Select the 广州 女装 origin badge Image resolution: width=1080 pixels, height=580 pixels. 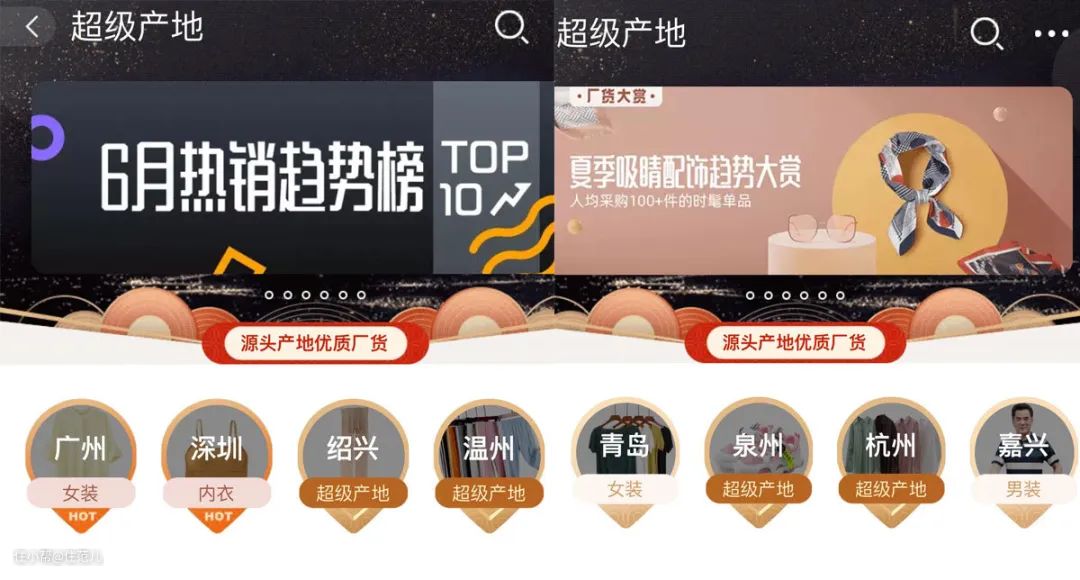tap(81, 460)
